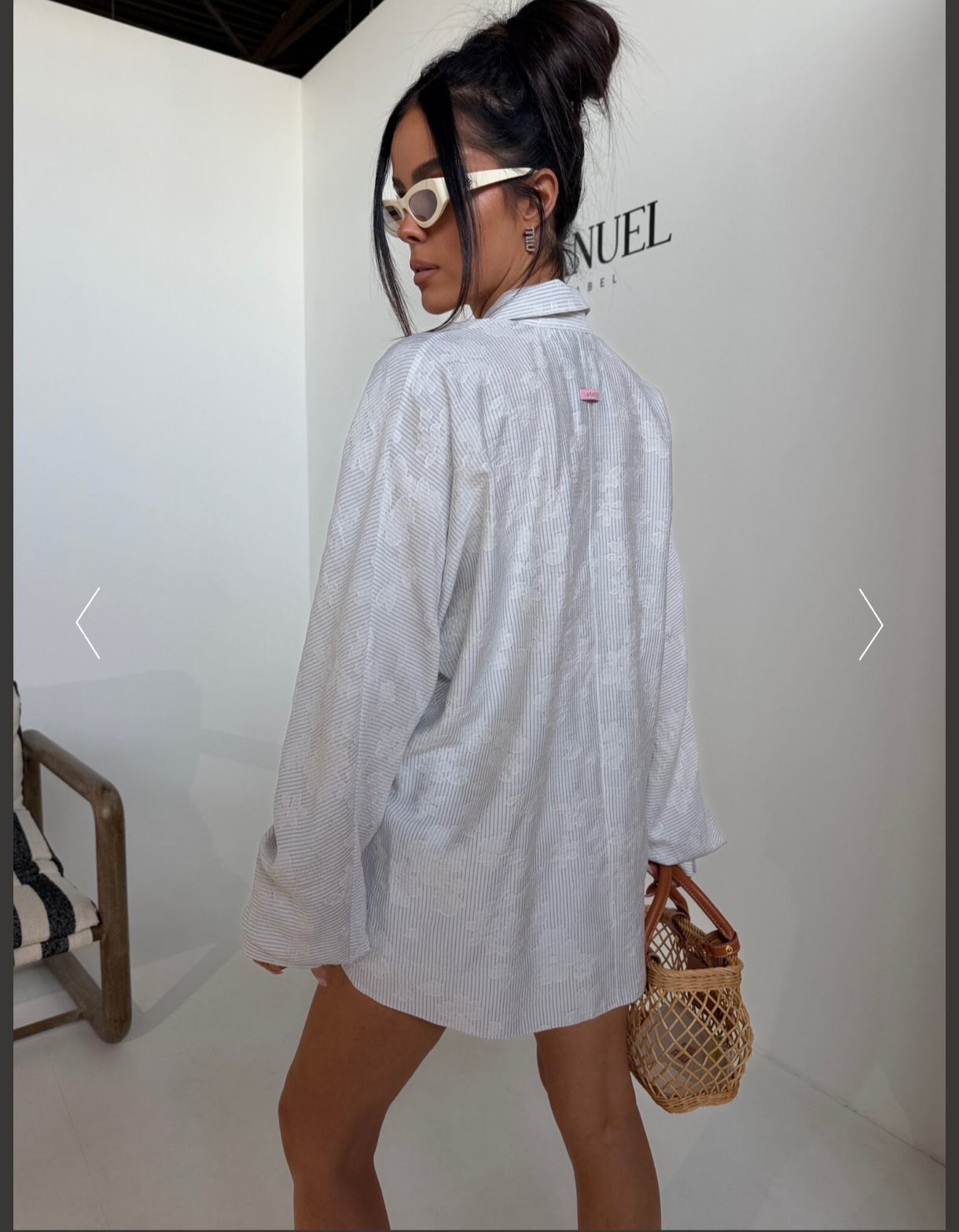This screenshot has width=959, height=1232.
Task: Show the next photo
Action: click(870, 625)
